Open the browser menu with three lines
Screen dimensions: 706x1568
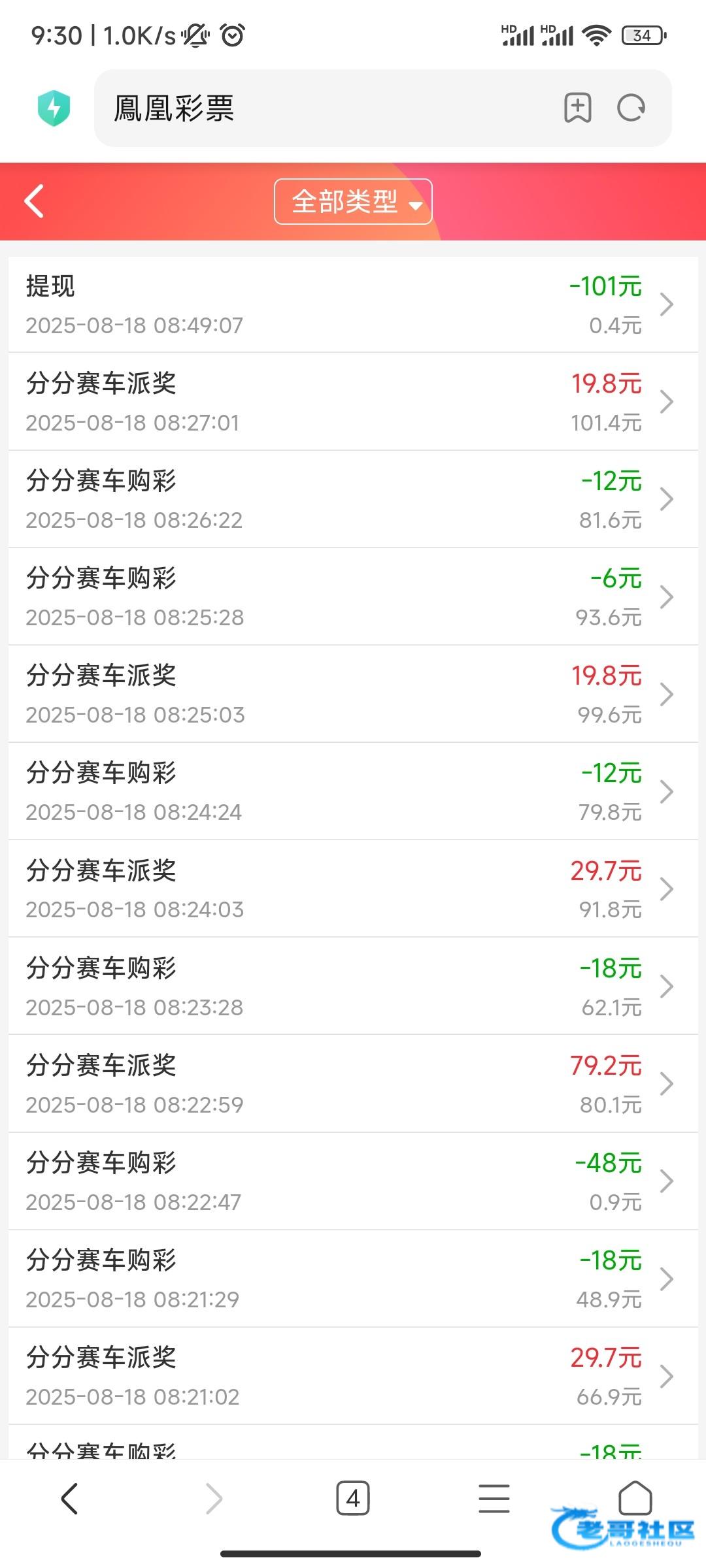[x=494, y=1498]
